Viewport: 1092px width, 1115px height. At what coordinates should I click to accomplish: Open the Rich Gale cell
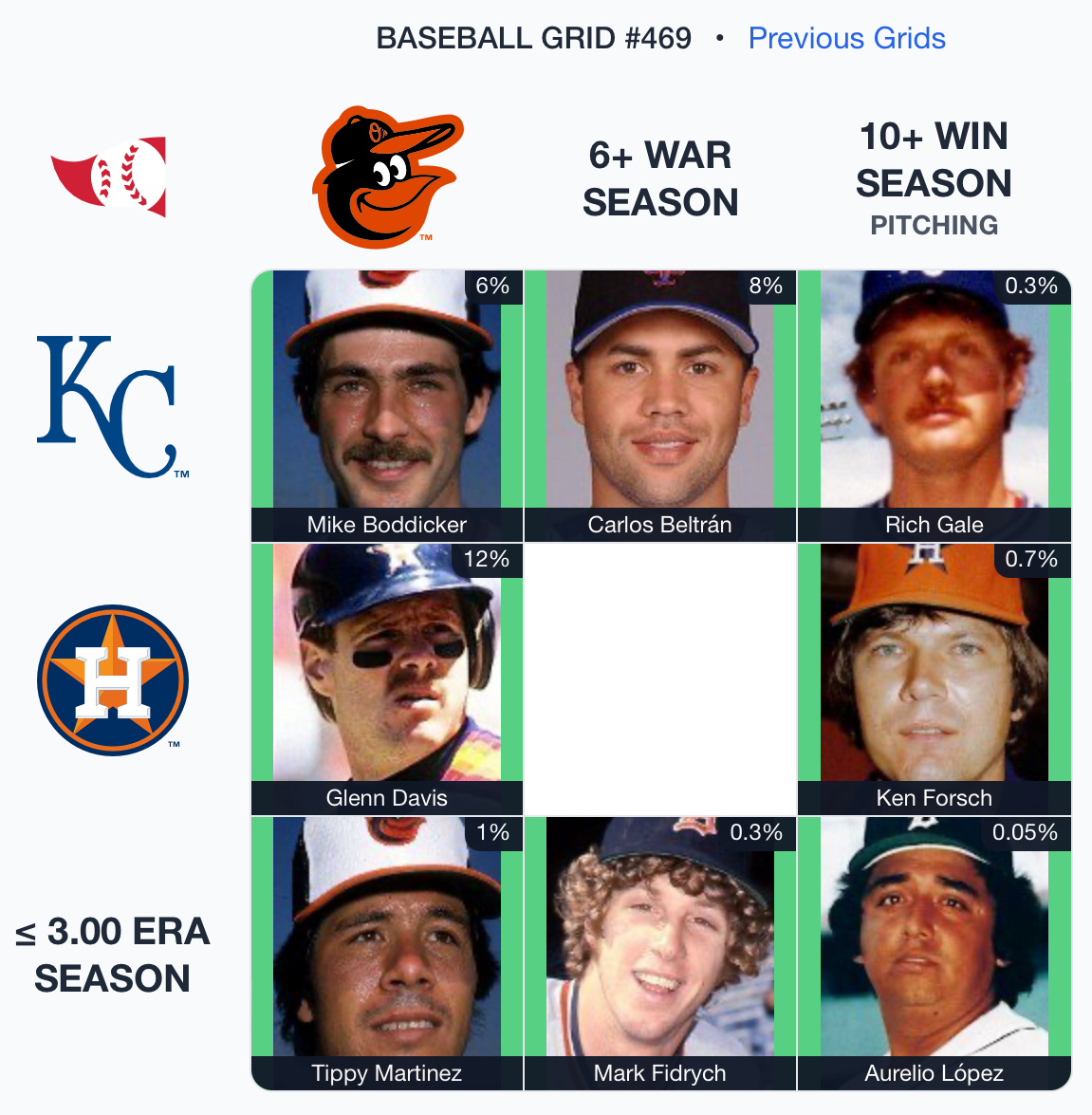pyautogui.click(x=934, y=406)
